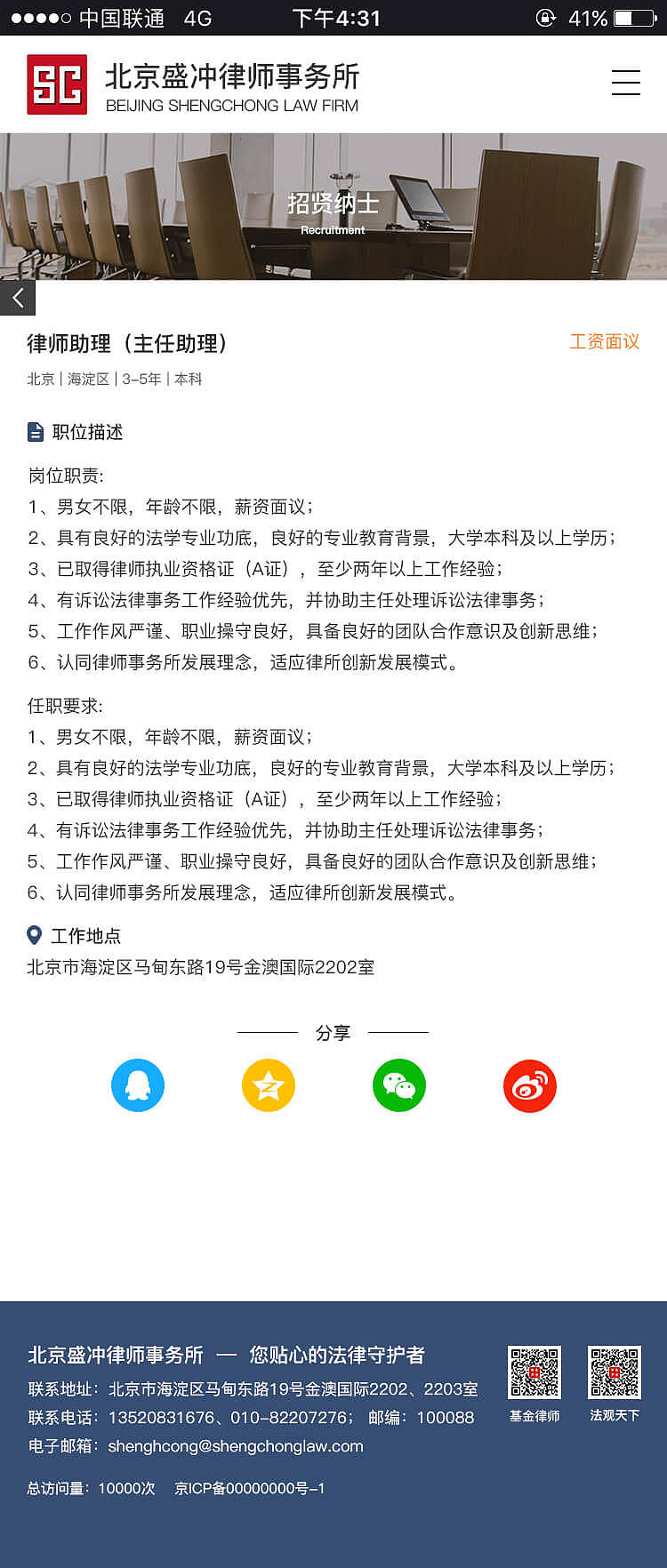Share the posting to Sina Weibo
Viewport: 667px width, 1568px height.
click(529, 1084)
